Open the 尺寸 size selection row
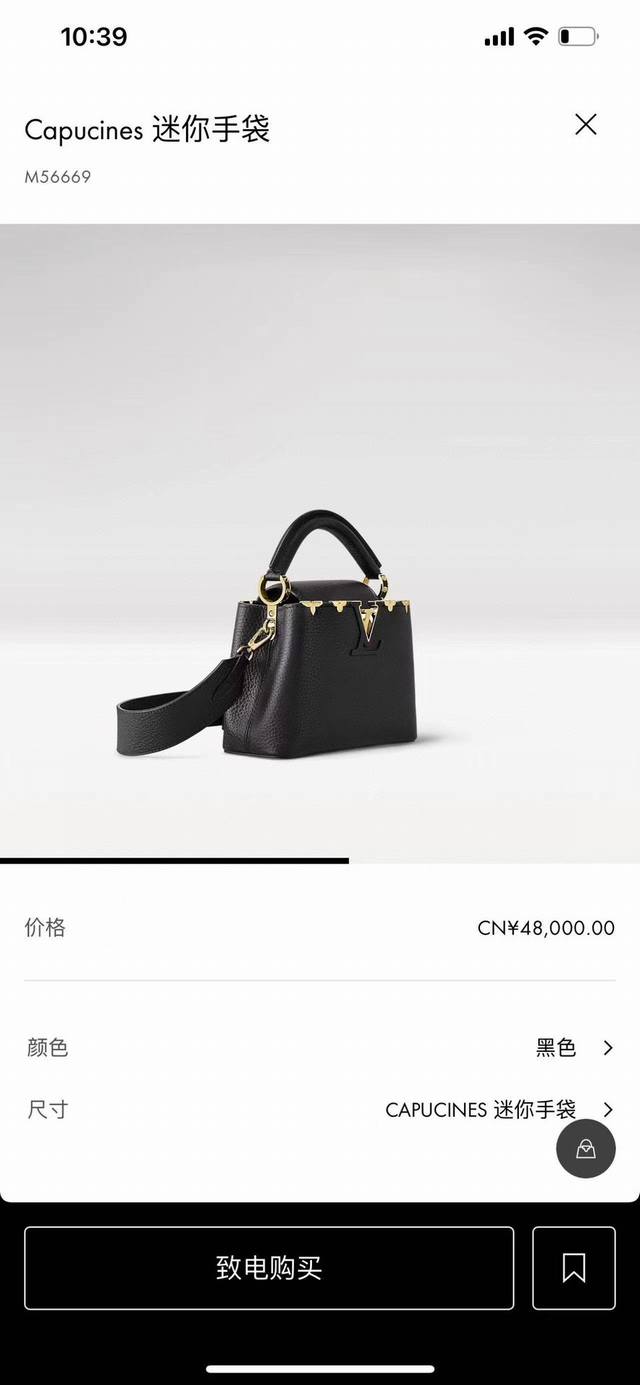 pyautogui.click(x=320, y=1109)
